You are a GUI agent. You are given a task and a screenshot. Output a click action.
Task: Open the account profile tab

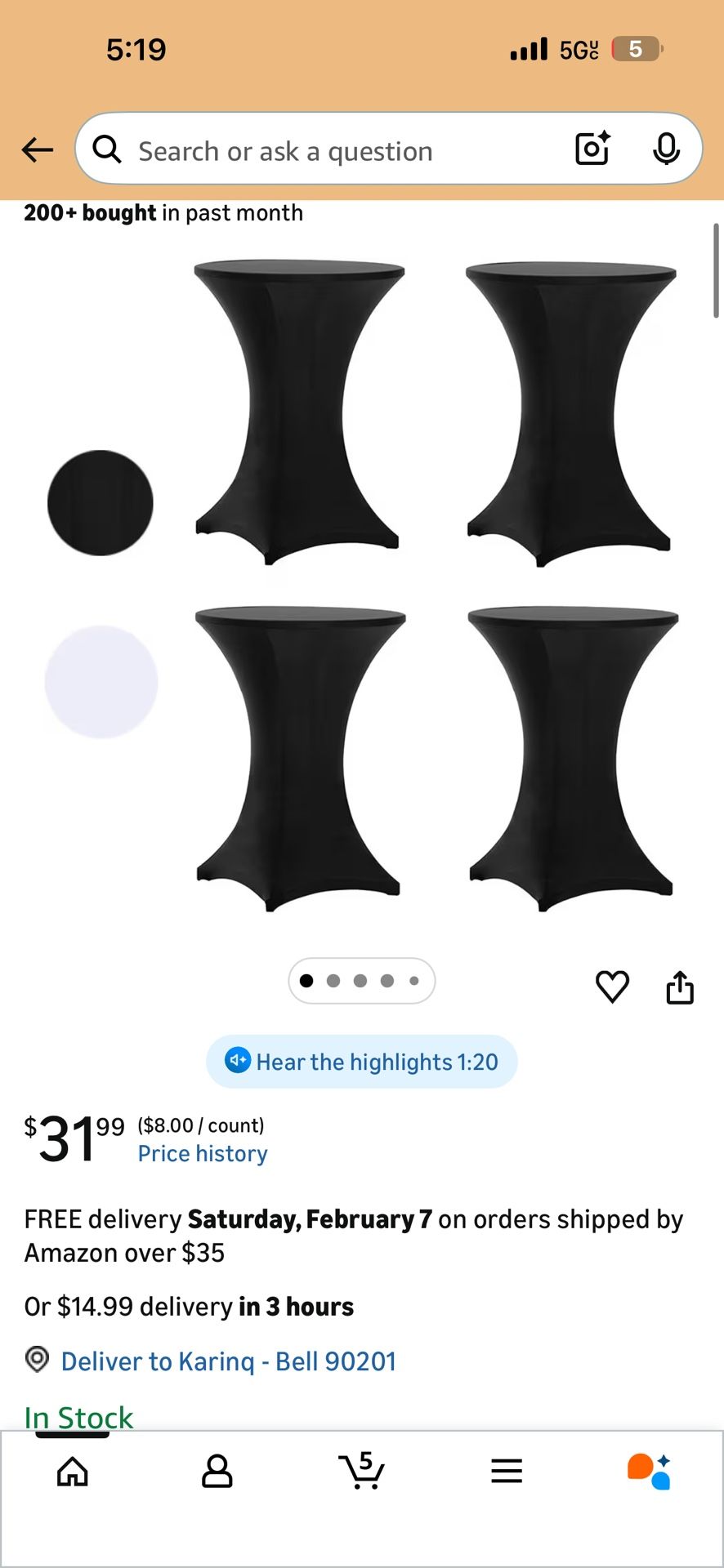click(x=217, y=1472)
